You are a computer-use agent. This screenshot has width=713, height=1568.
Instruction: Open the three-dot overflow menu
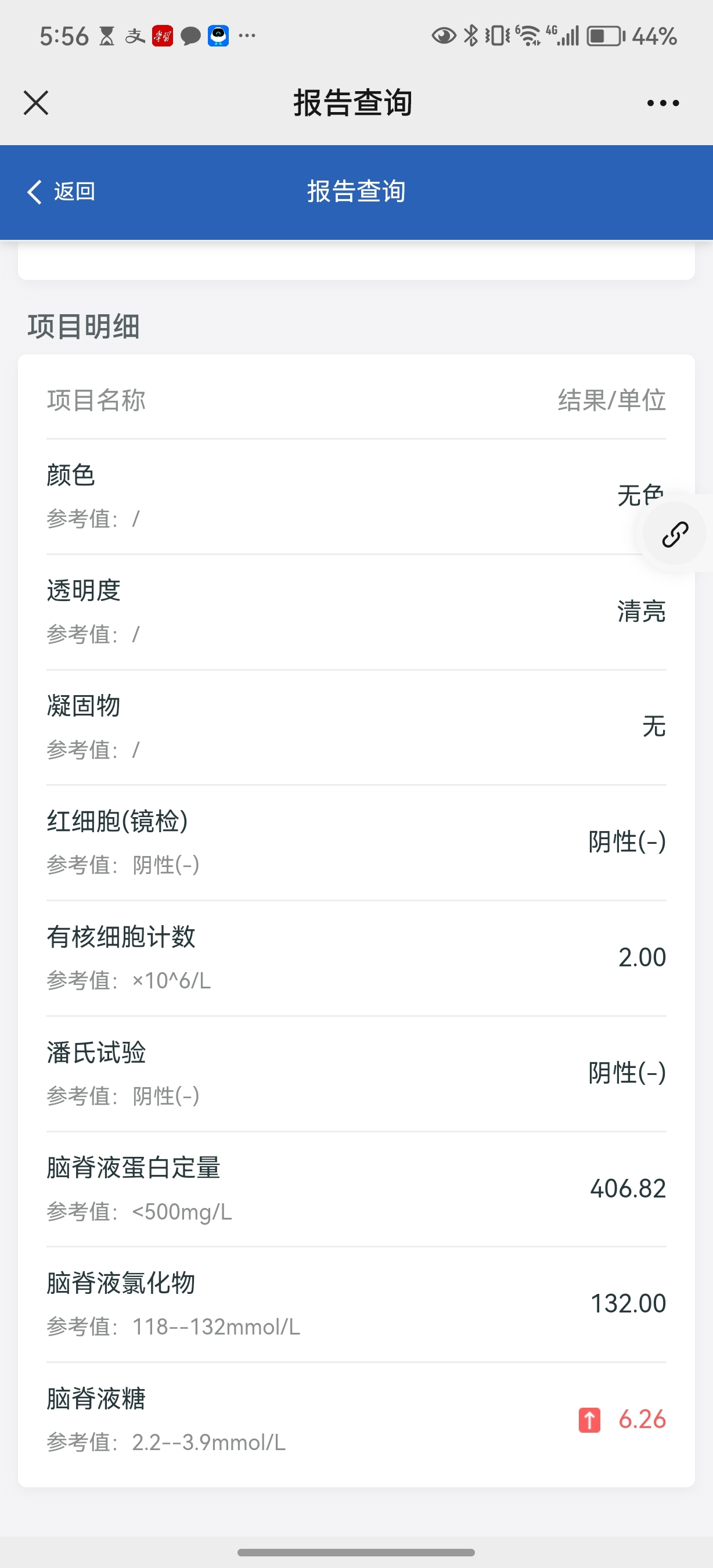[663, 103]
